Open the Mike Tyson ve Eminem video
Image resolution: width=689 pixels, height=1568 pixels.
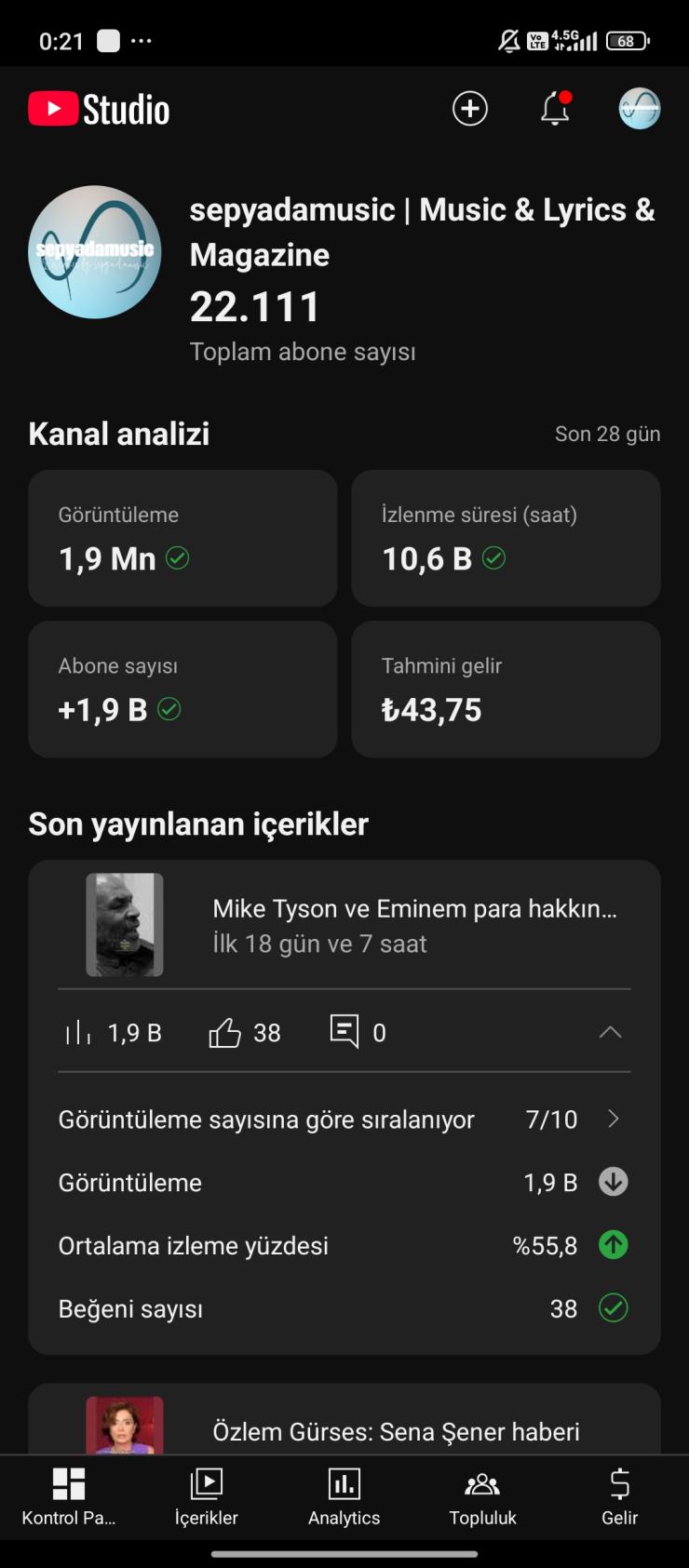(414, 924)
